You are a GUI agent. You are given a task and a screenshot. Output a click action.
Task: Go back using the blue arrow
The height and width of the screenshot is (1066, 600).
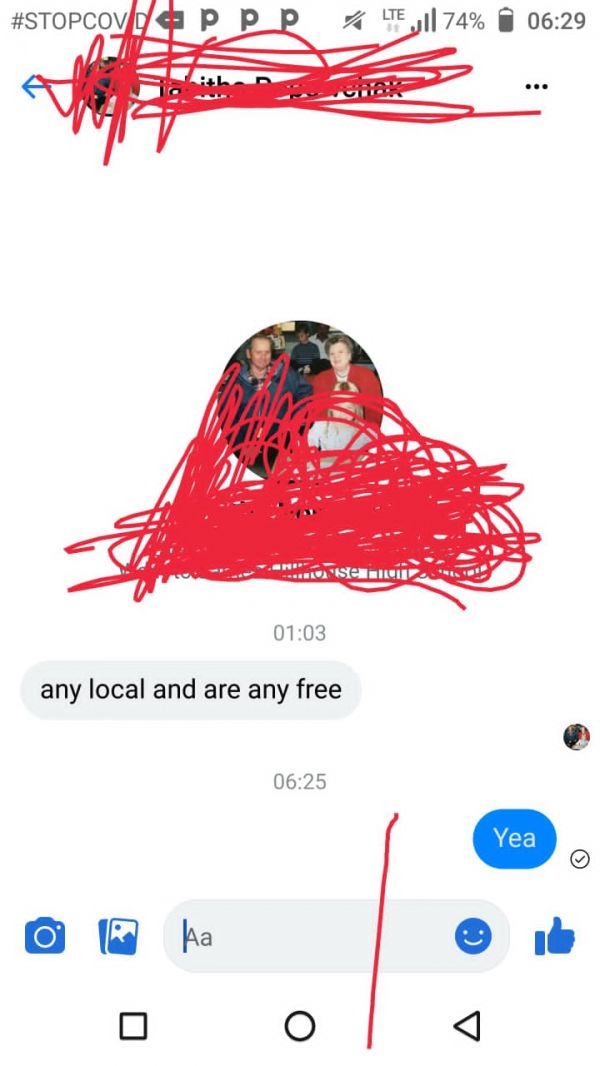point(33,87)
